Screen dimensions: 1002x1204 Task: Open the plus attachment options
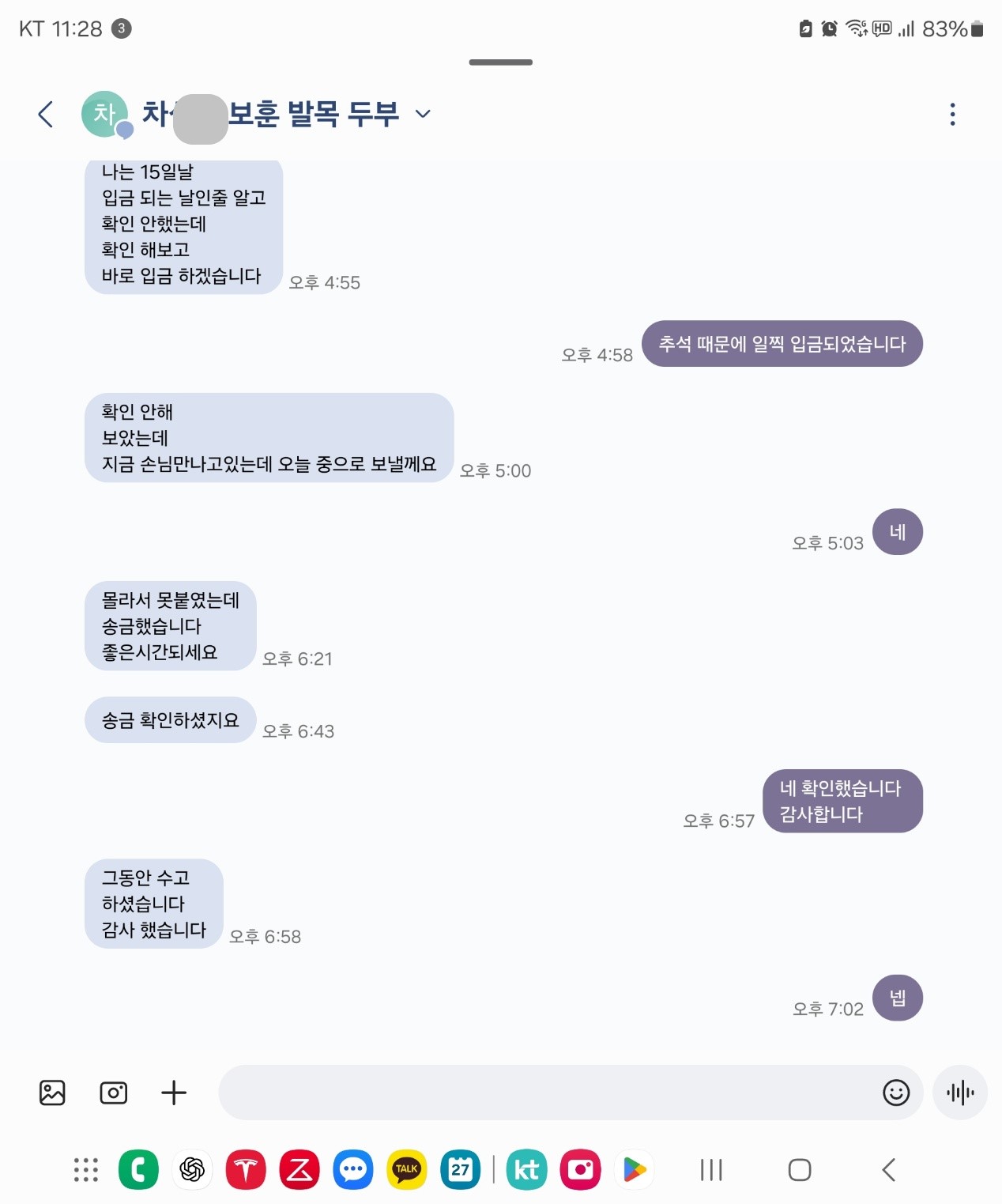[174, 1093]
